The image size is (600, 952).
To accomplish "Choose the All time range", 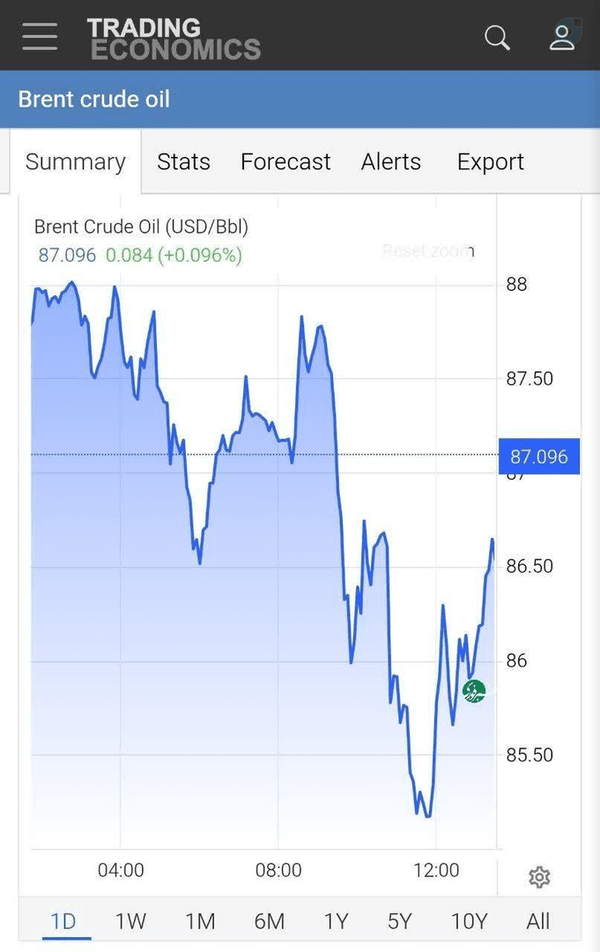I will (x=538, y=922).
